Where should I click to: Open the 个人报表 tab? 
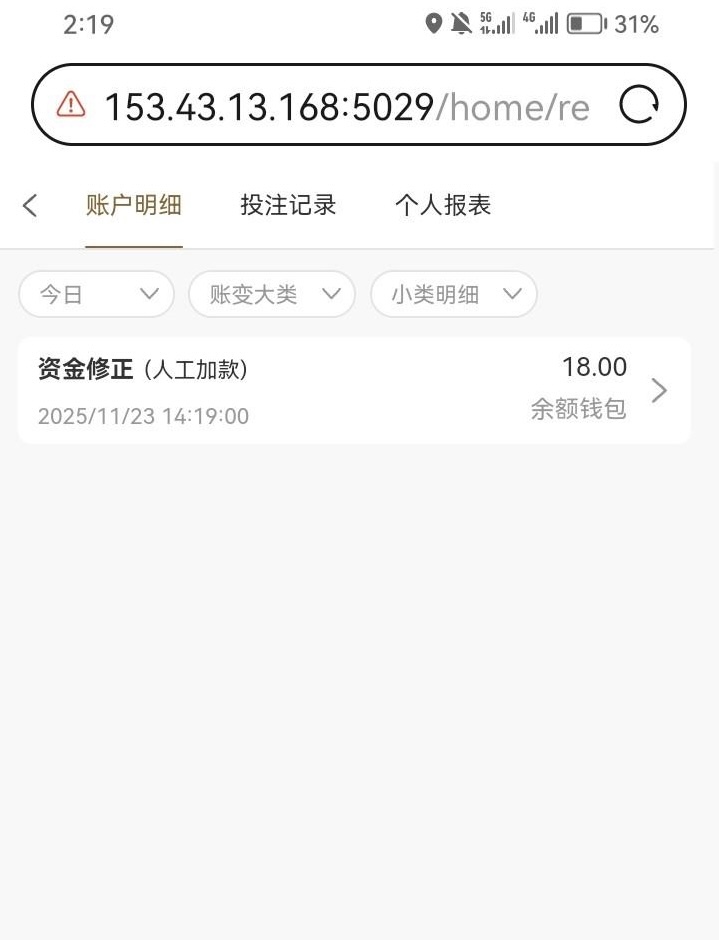tap(443, 206)
